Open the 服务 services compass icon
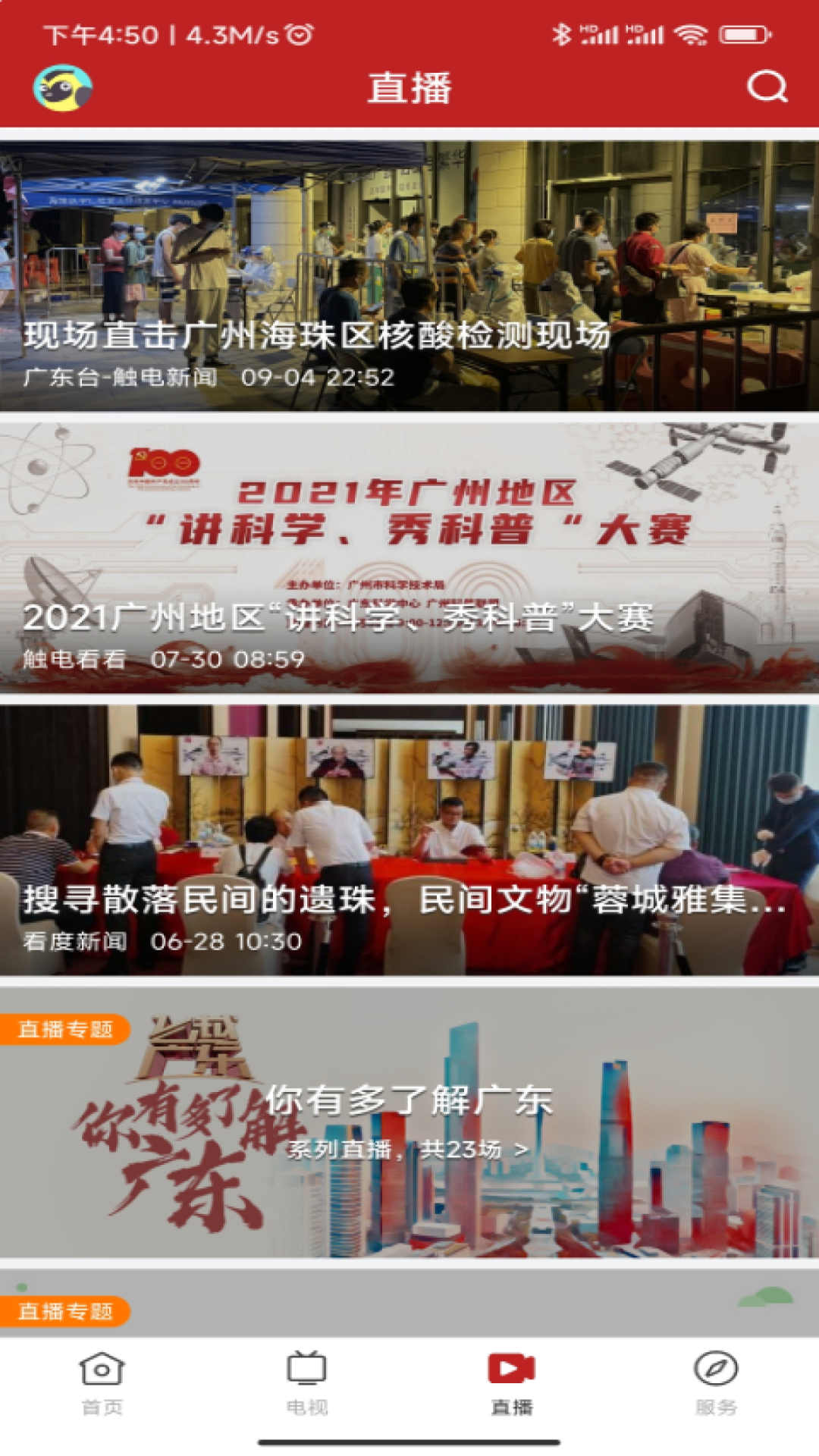 [717, 1382]
